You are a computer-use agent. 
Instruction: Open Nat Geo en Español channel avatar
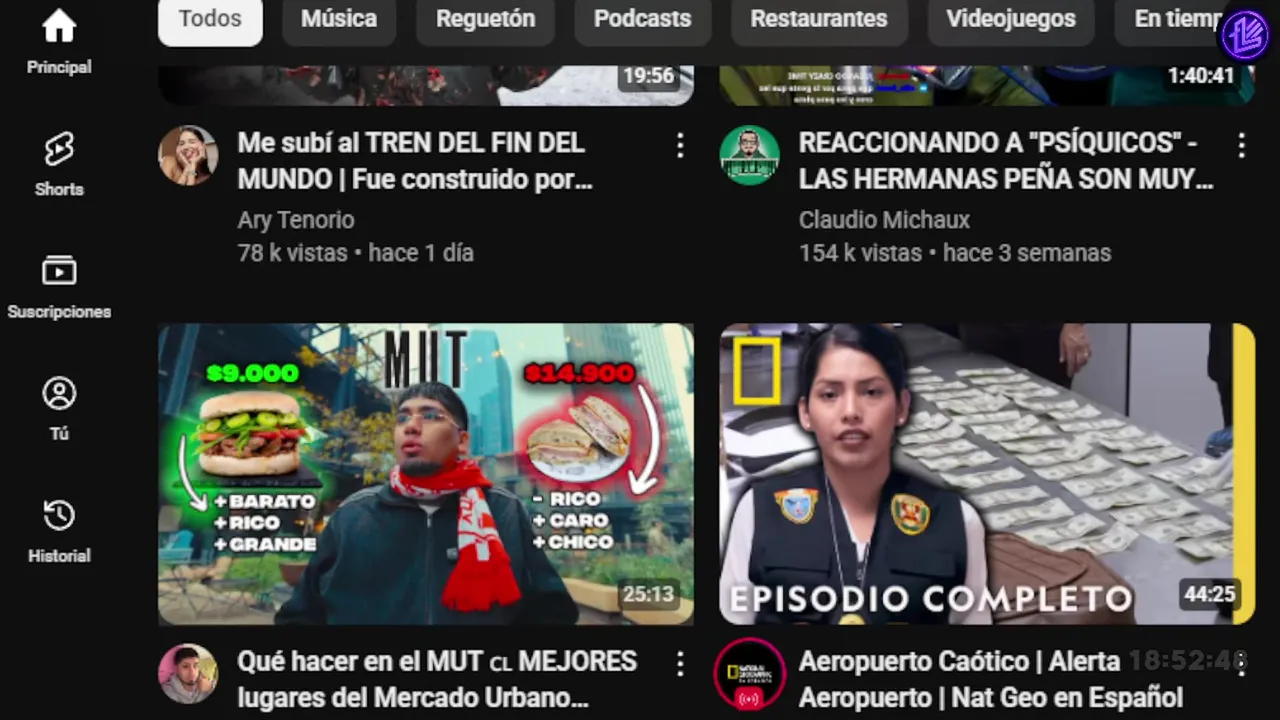(x=749, y=673)
